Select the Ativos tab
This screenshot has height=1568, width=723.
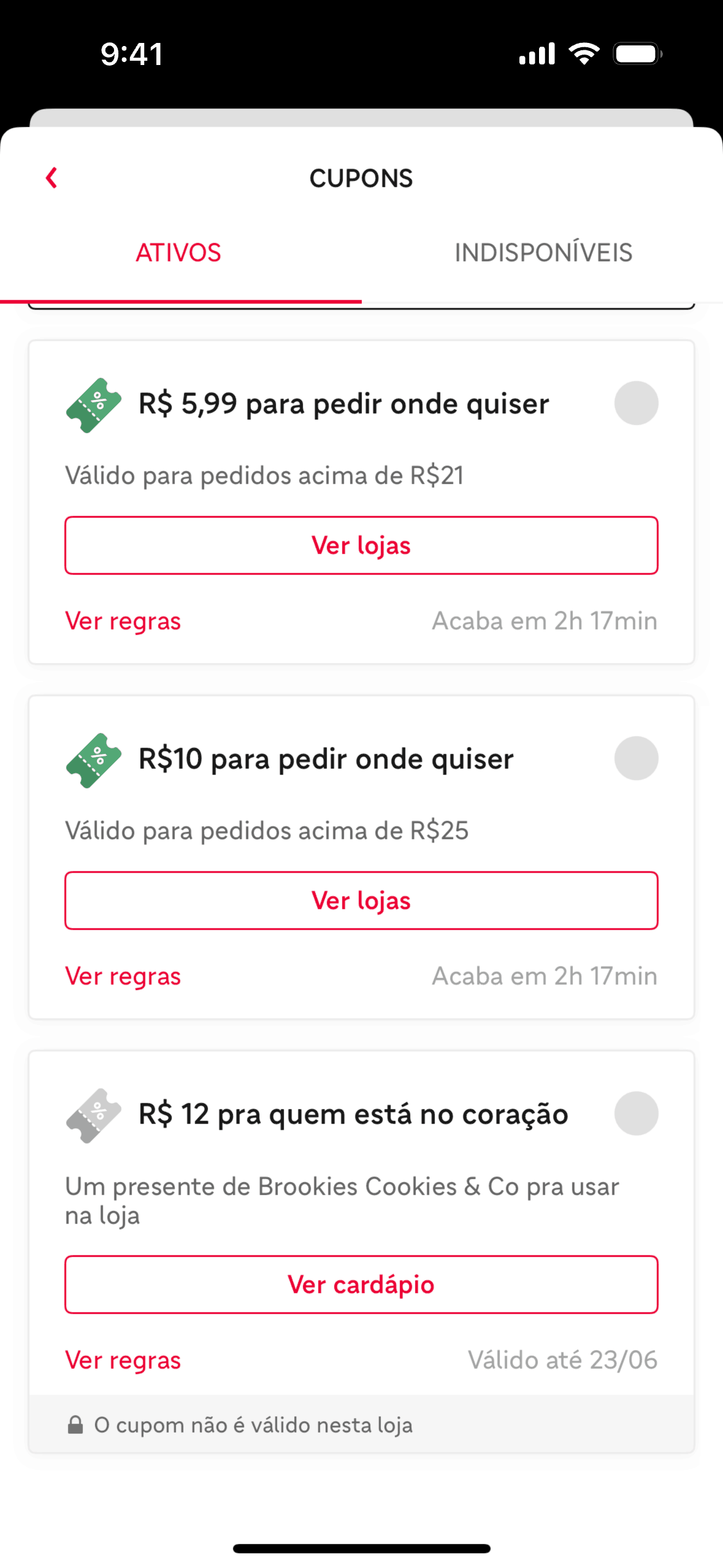pos(178,253)
